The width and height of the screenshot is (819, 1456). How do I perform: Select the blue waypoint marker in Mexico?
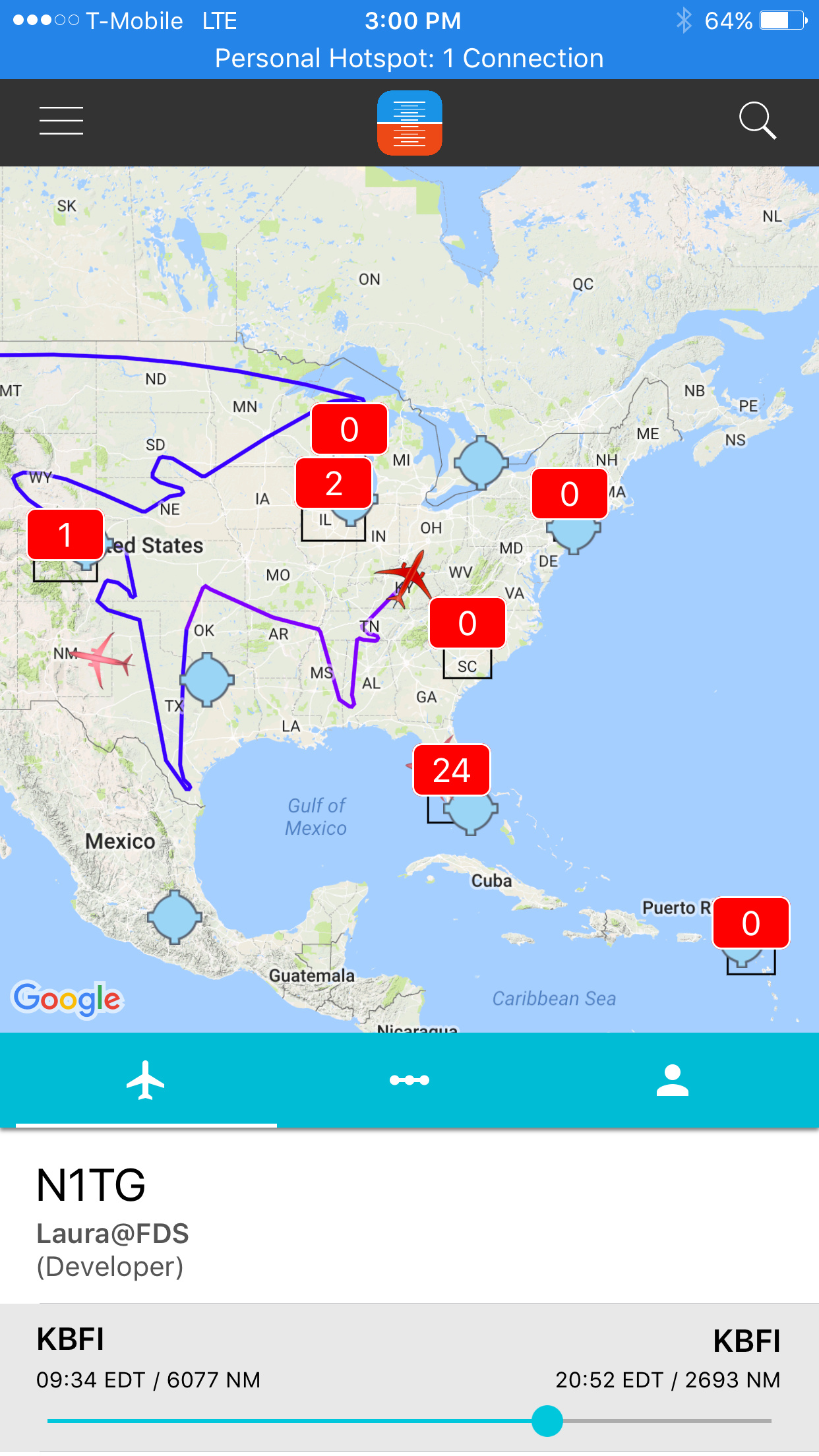175,917
